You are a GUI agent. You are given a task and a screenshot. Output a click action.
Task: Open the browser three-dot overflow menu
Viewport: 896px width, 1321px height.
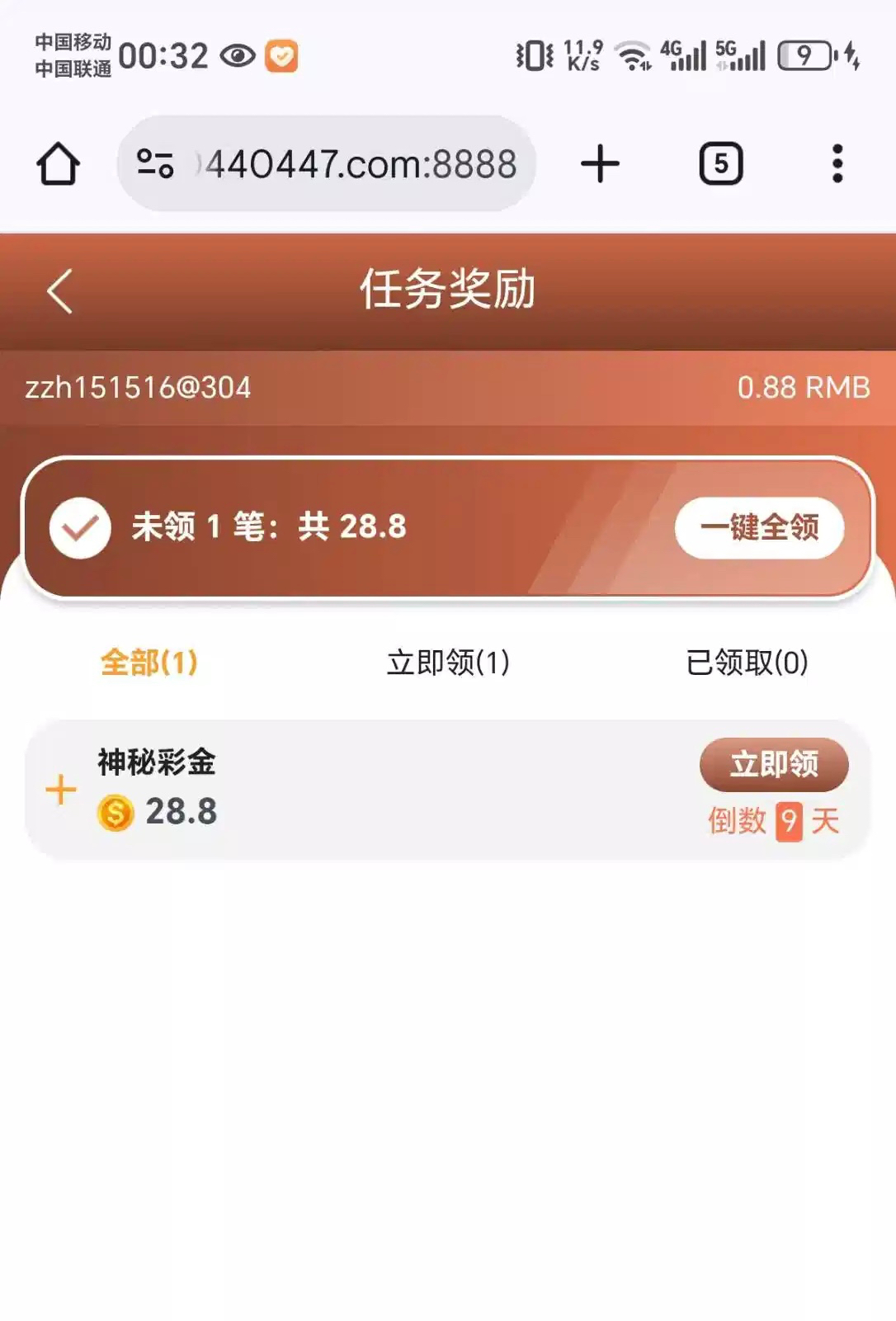[x=837, y=163]
